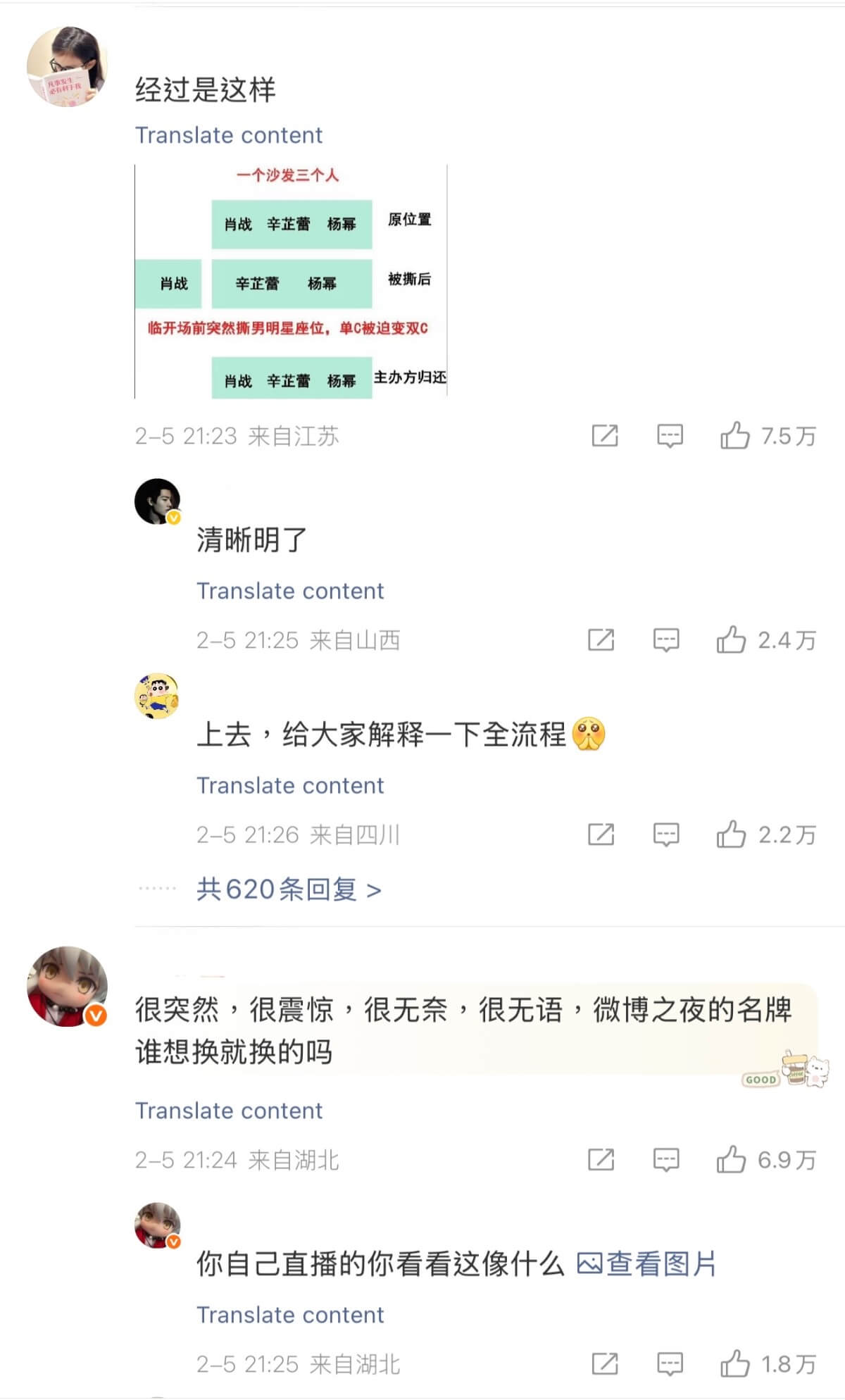Repost the comment posted at 21:23
The height and width of the screenshot is (1400, 845).
605,436
